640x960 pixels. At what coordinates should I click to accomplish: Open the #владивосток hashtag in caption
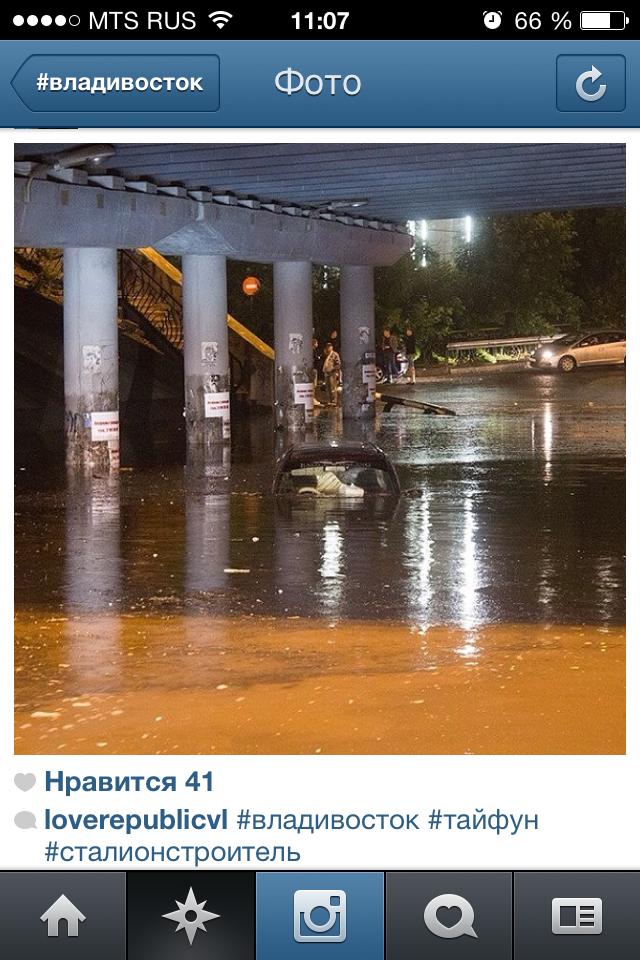(327, 820)
